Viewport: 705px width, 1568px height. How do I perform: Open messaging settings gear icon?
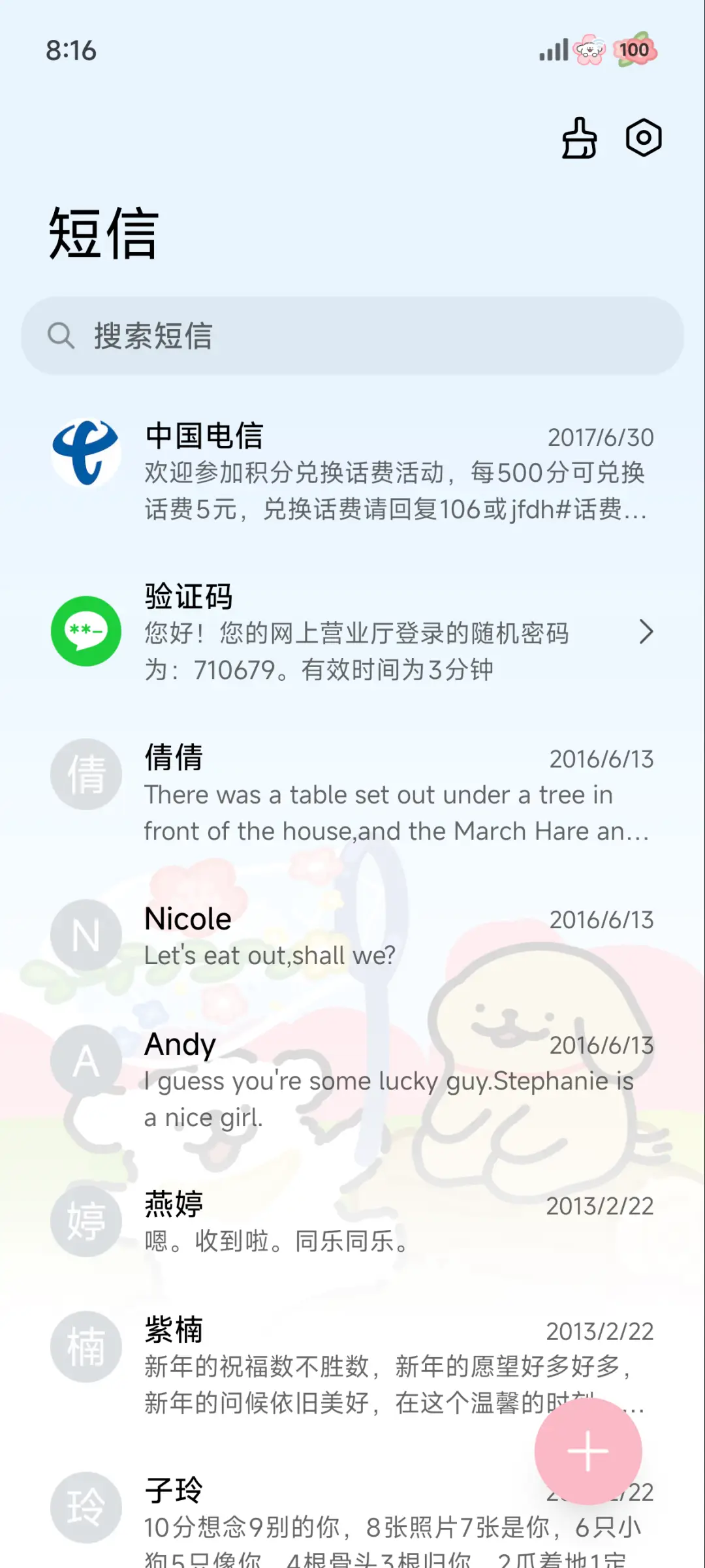pyautogui.click(x=644, y=138)
